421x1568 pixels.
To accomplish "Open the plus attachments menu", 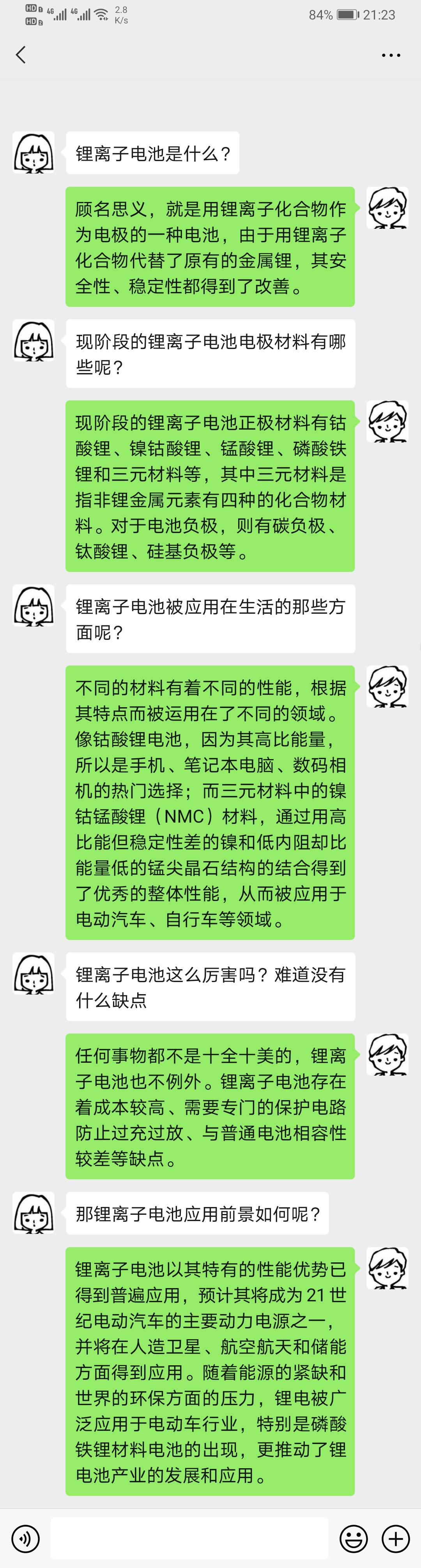I will point(395,1539).
